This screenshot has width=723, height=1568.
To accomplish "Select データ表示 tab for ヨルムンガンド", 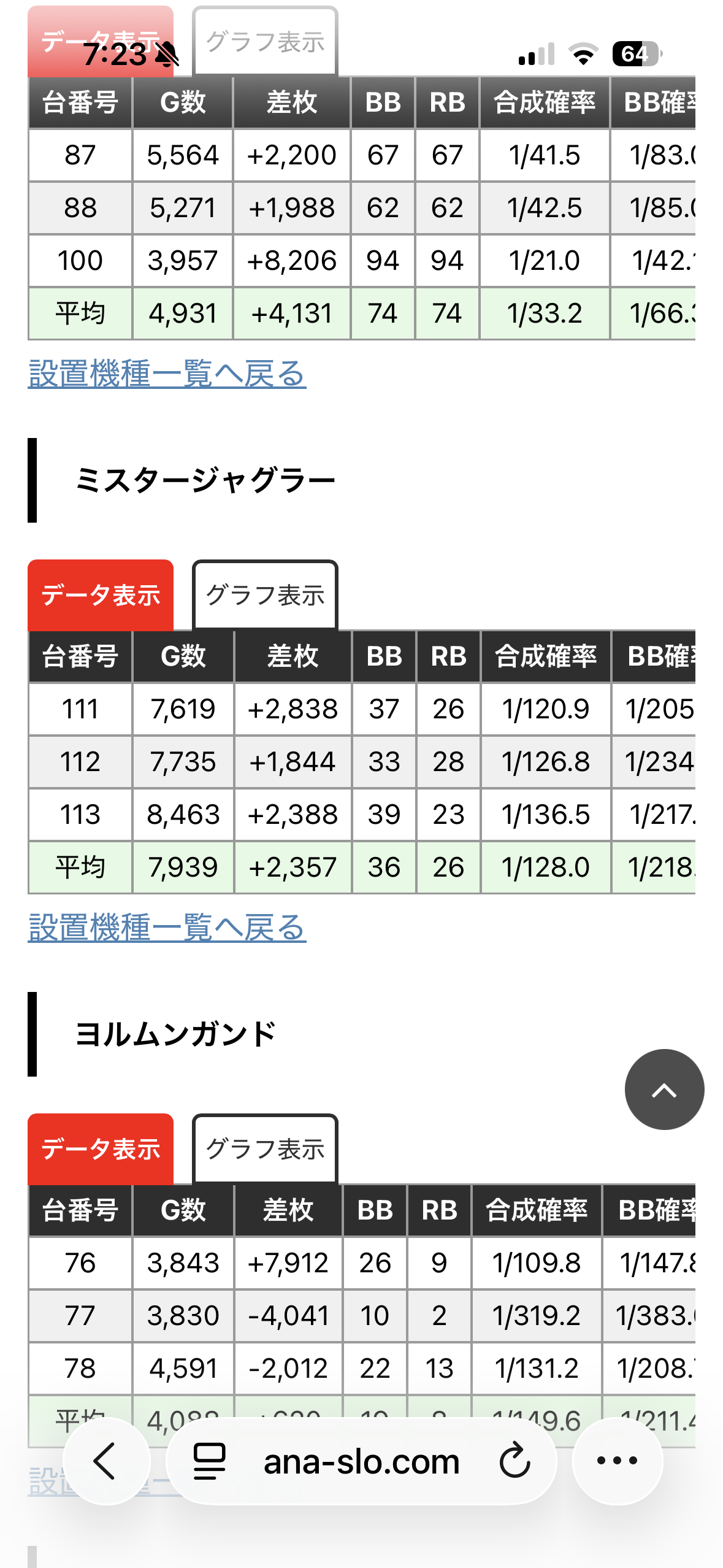I will 101,1149.
